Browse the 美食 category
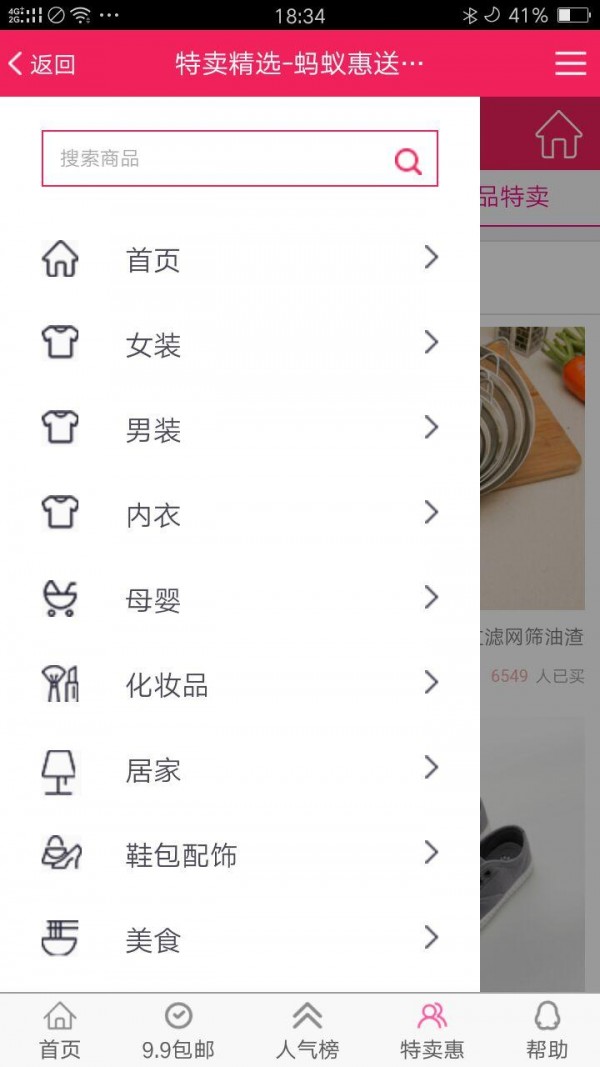The width and height of the screenshot is (600, 1067). (x=240, y=940)
